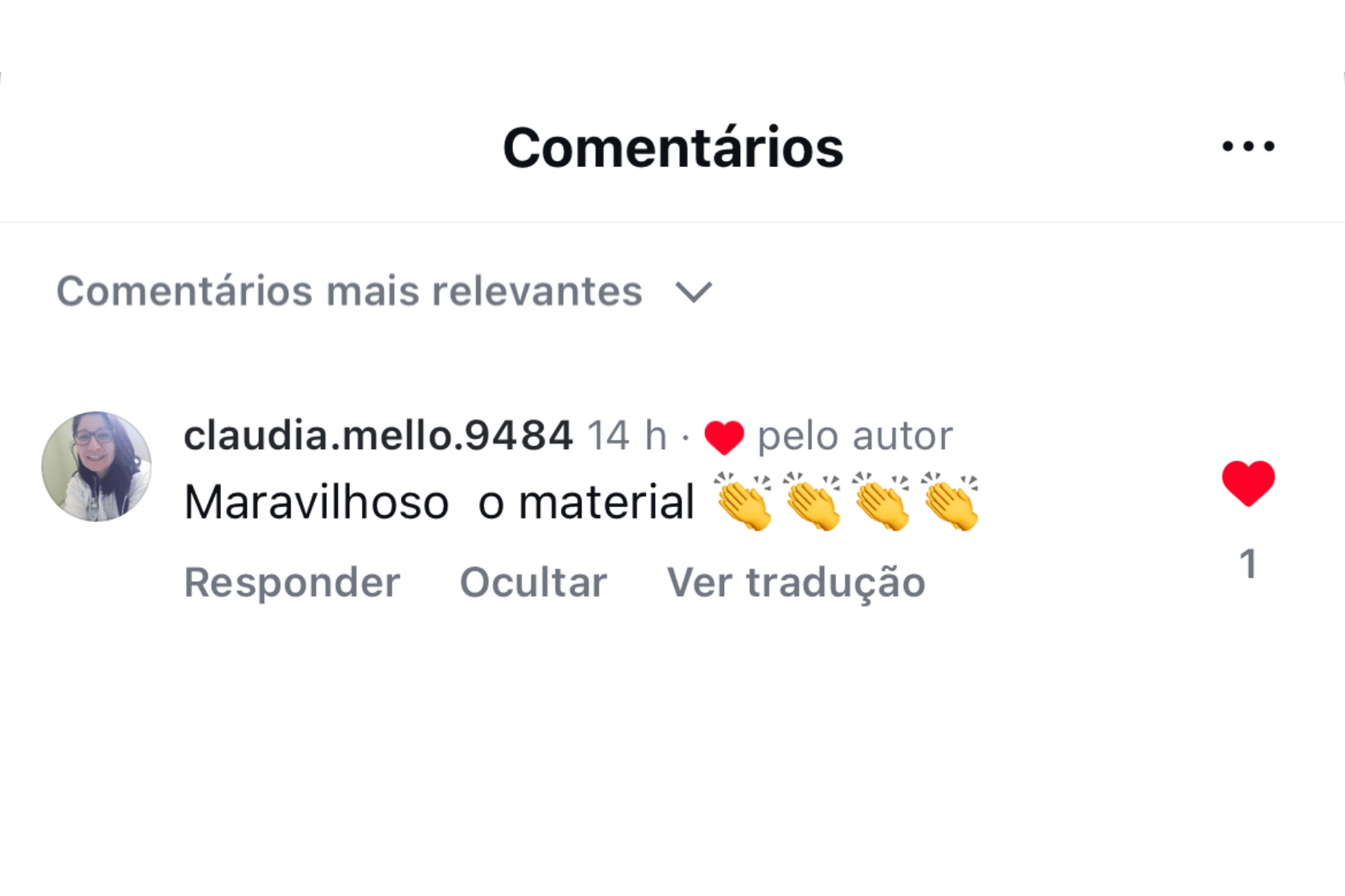Unlike Claudia's comment with the heart icon

coord(1248,483)
